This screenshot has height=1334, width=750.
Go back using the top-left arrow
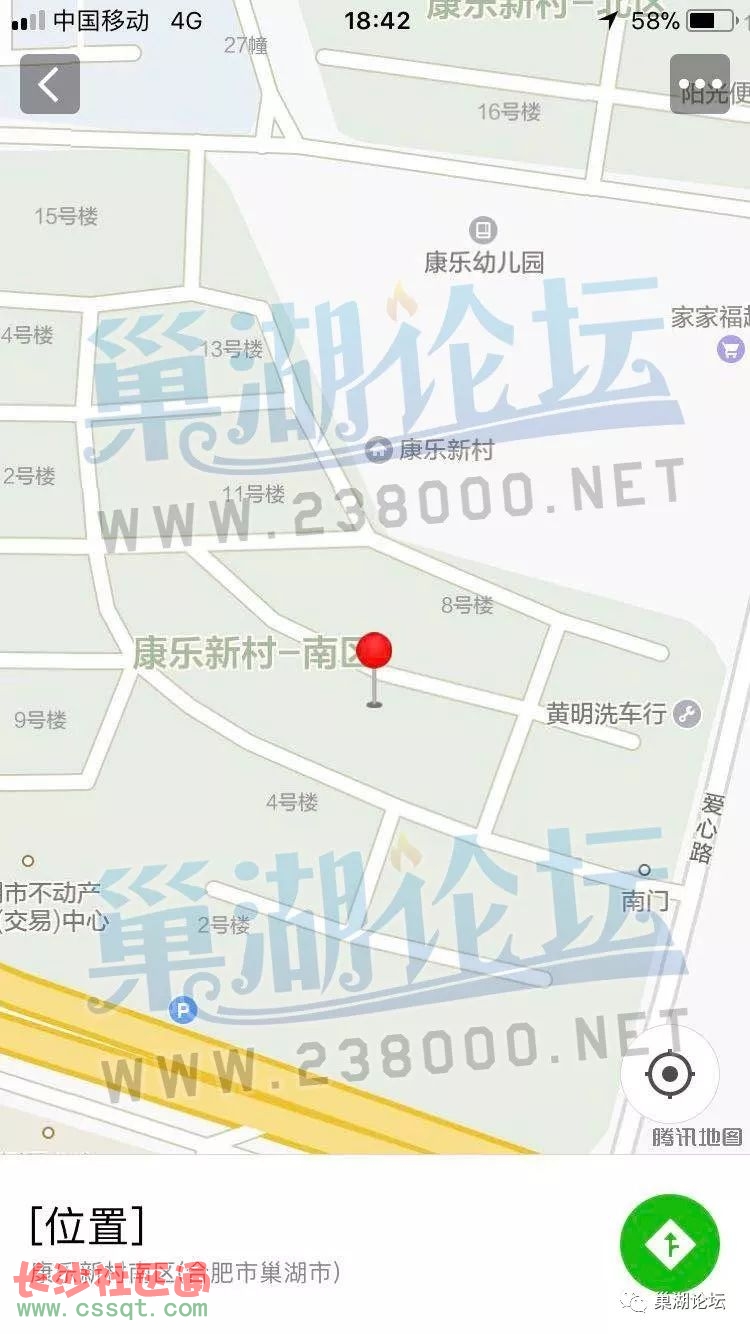50,84
